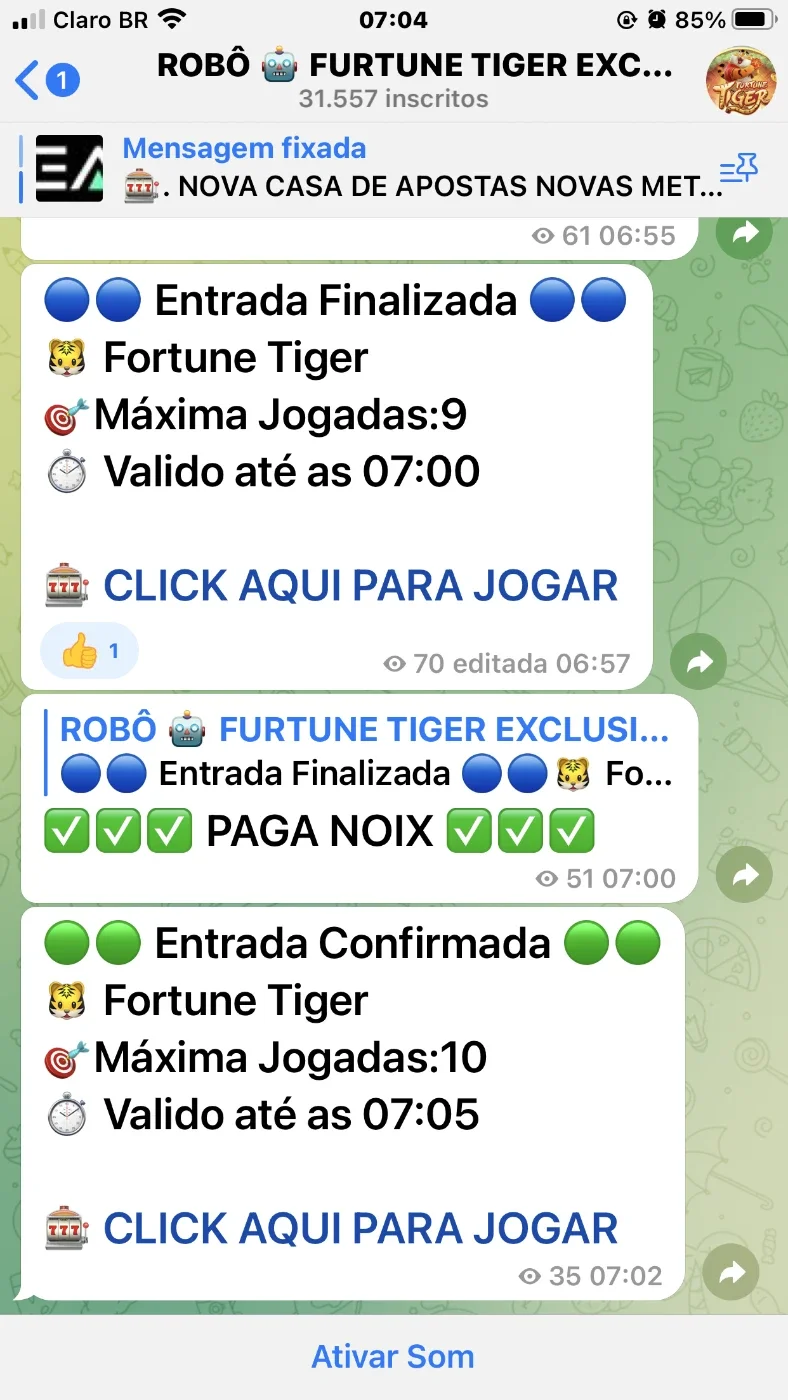Open the quoted reply above PAGA NOIX

click(x=363, y=752)
